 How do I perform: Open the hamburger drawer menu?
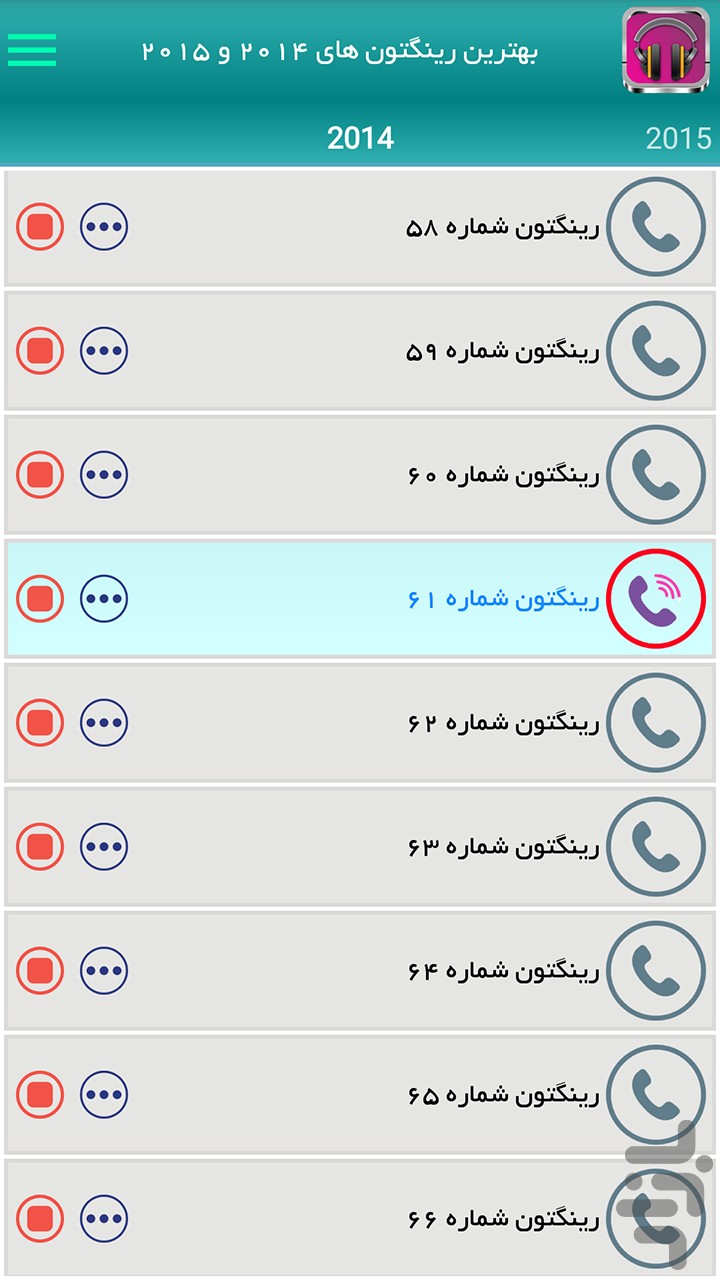click(x=32, y=50)
